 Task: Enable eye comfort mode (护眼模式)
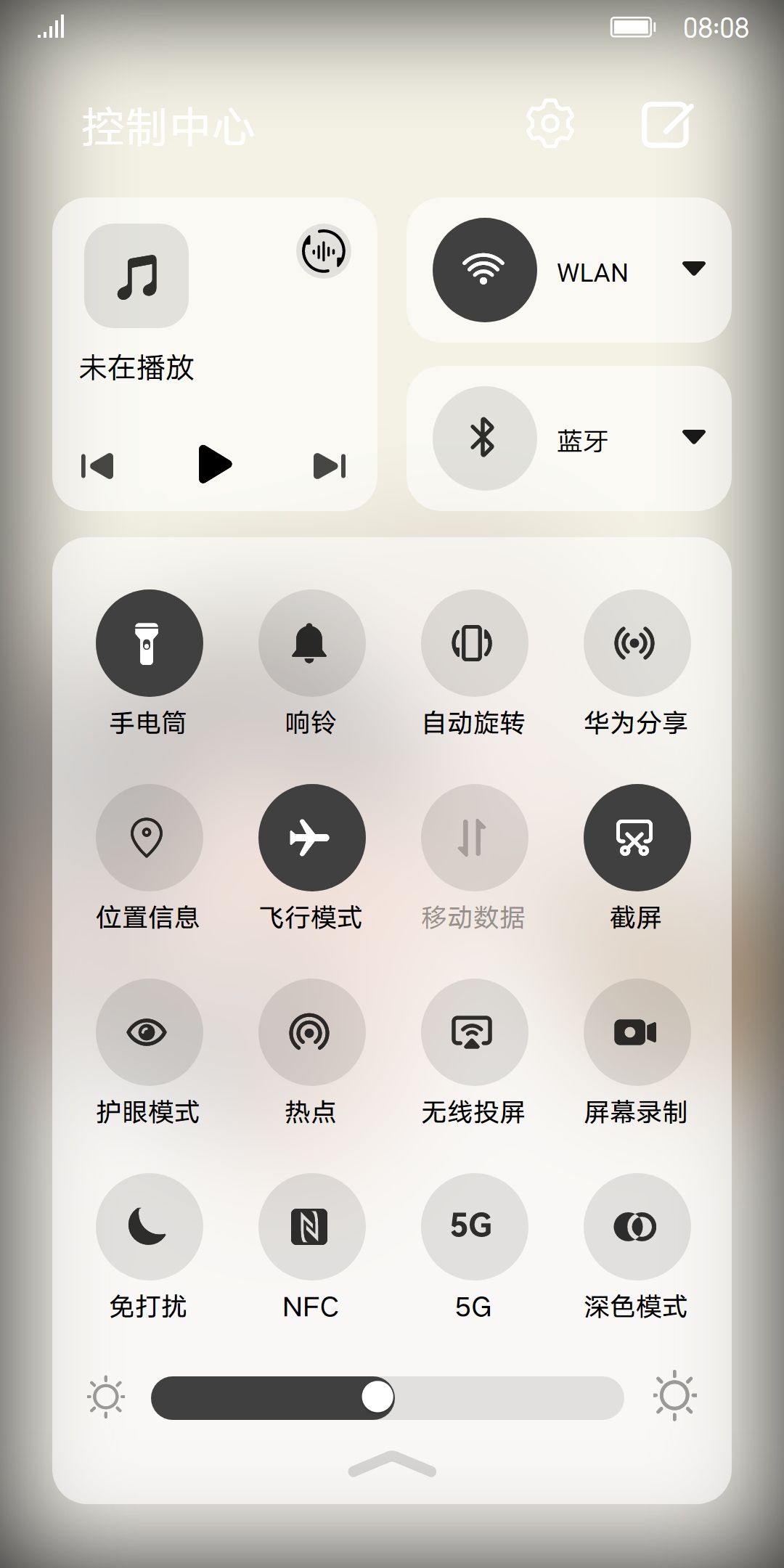coord(150,1032)
